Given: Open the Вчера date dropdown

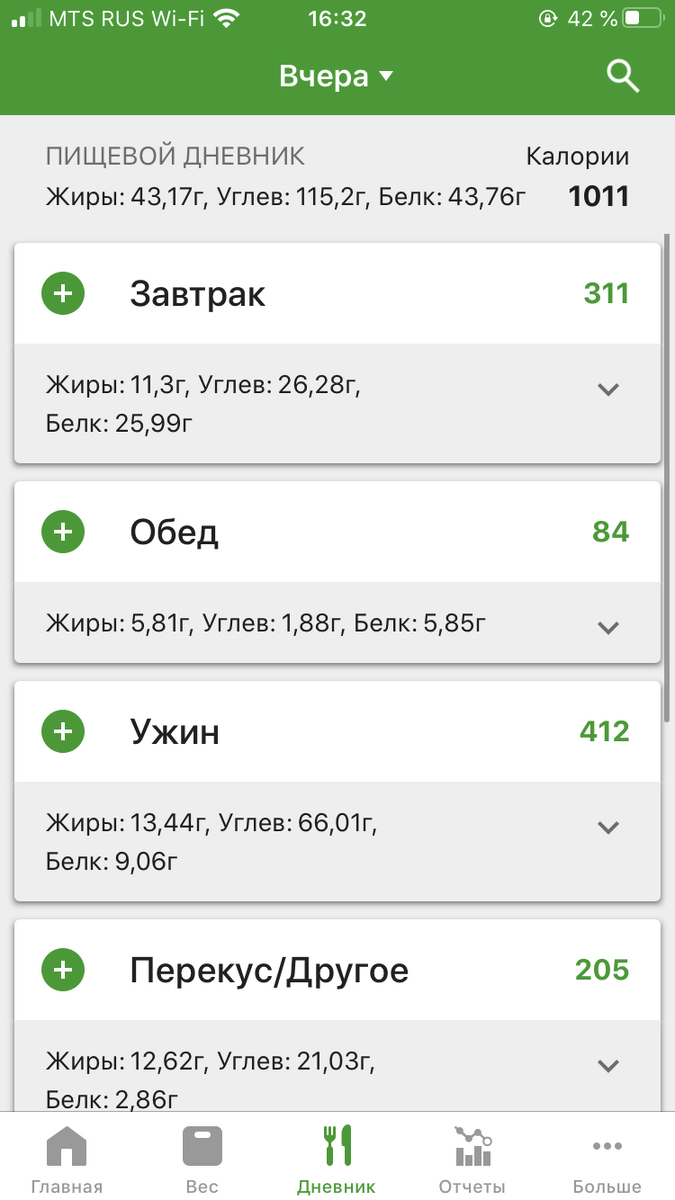Looking at the screenshot, I should click(337, 76).
